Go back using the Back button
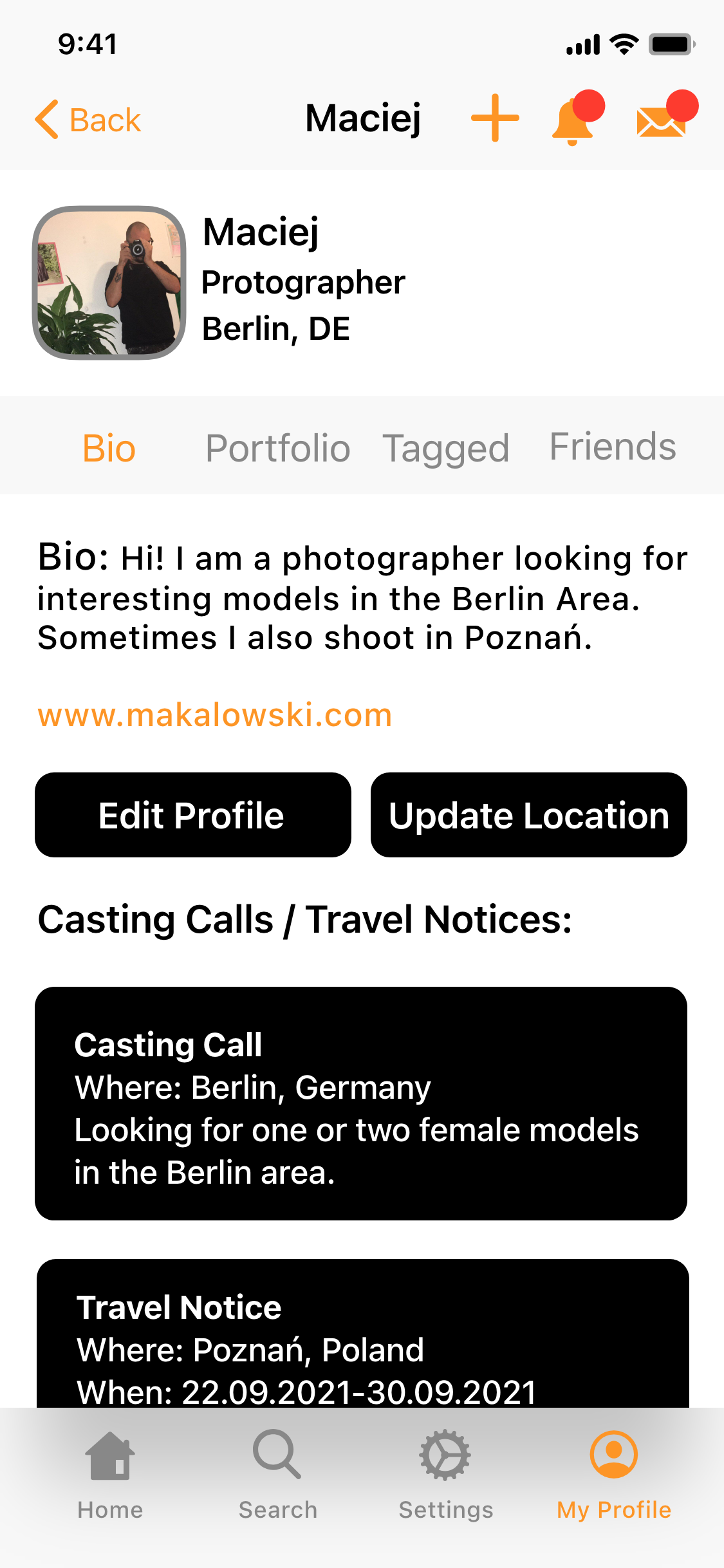This screenshot has width=724, height=1568. 88,120
